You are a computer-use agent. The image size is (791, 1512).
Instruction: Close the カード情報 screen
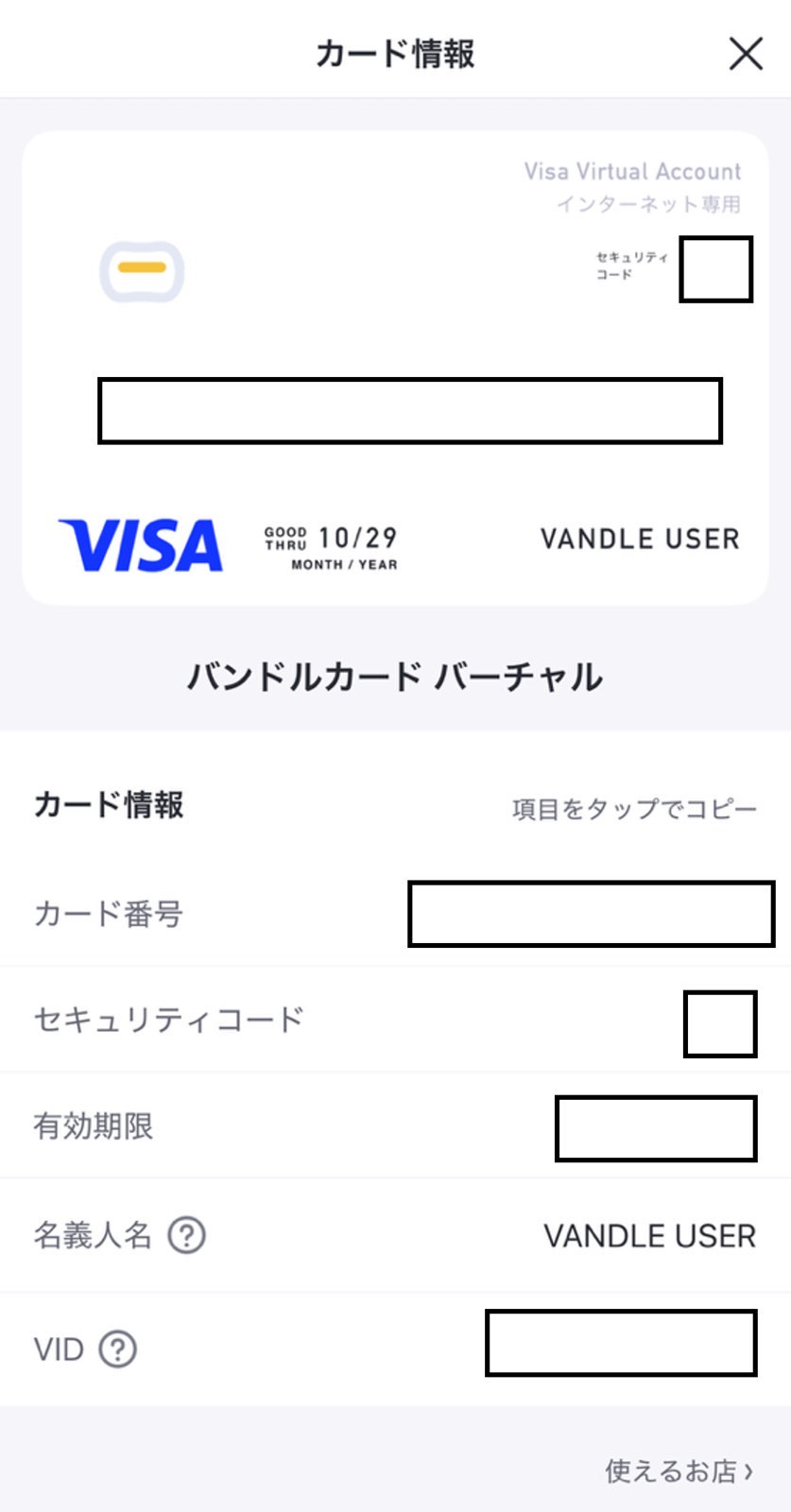[x=746, y=54]
